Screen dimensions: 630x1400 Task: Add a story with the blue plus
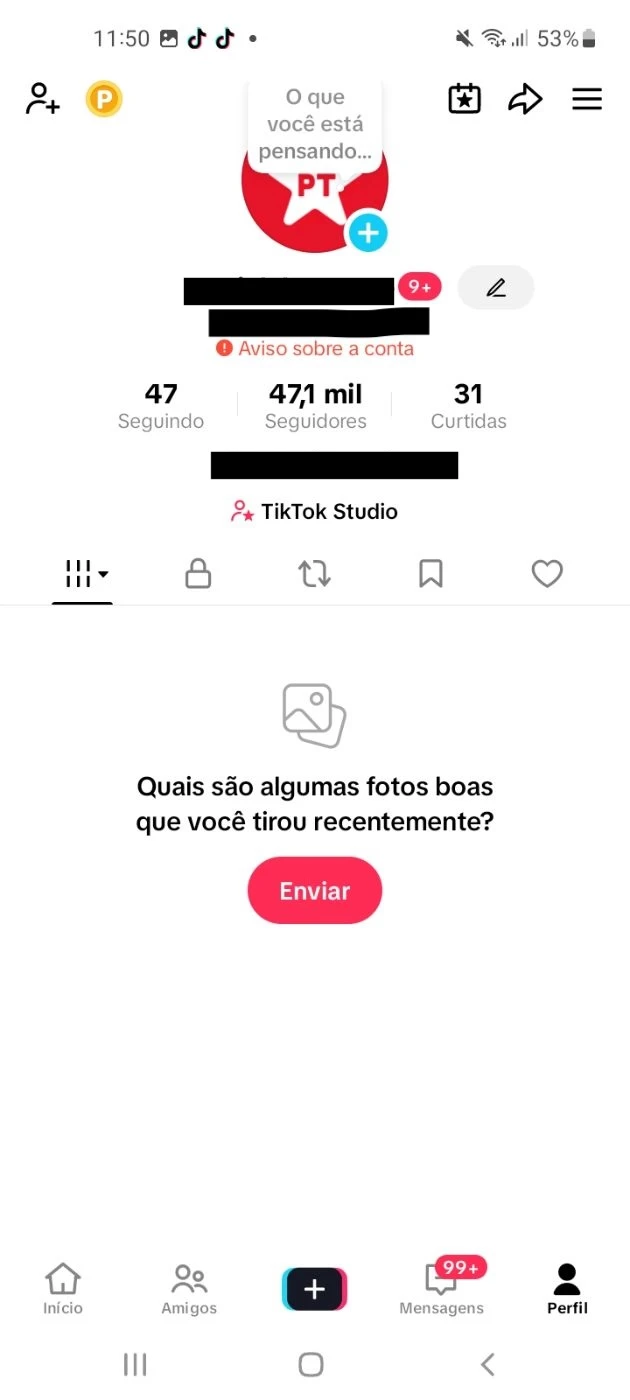(368, 234)
